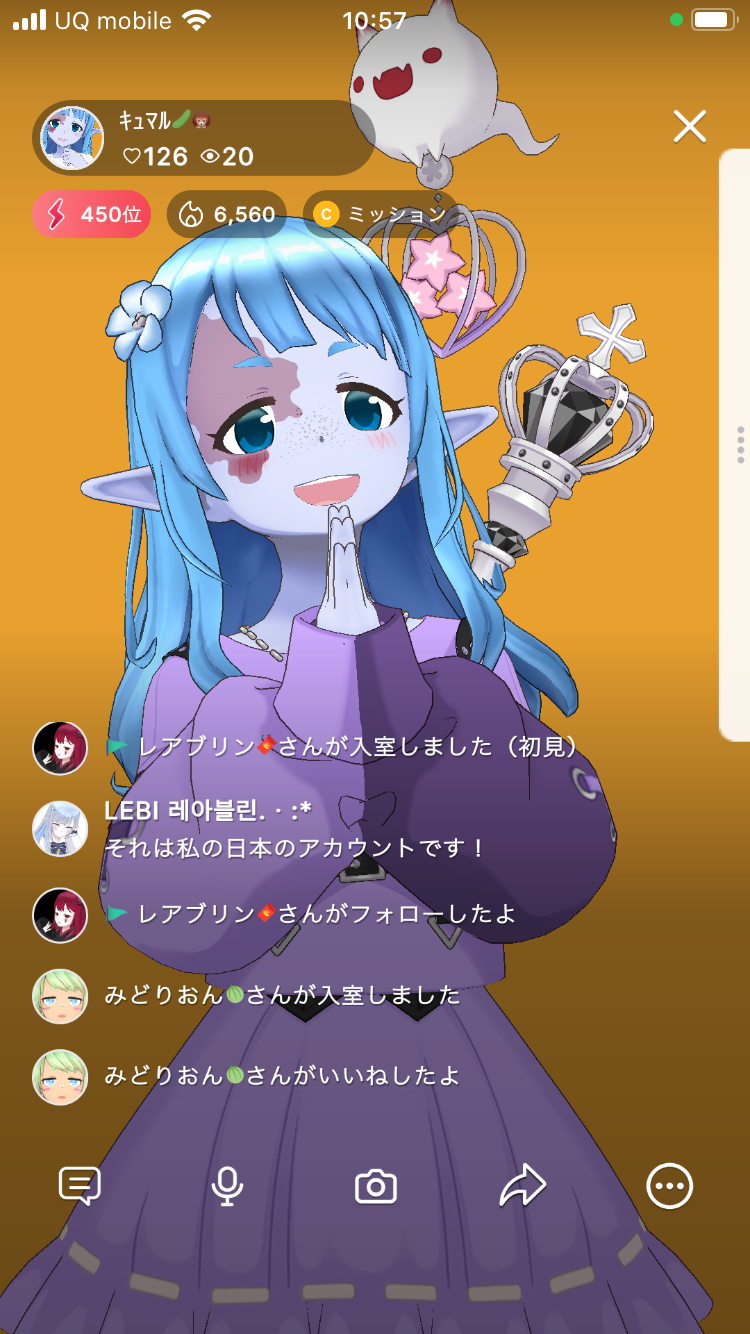
Task: Open the side panel handle
Action: (738, 445)
